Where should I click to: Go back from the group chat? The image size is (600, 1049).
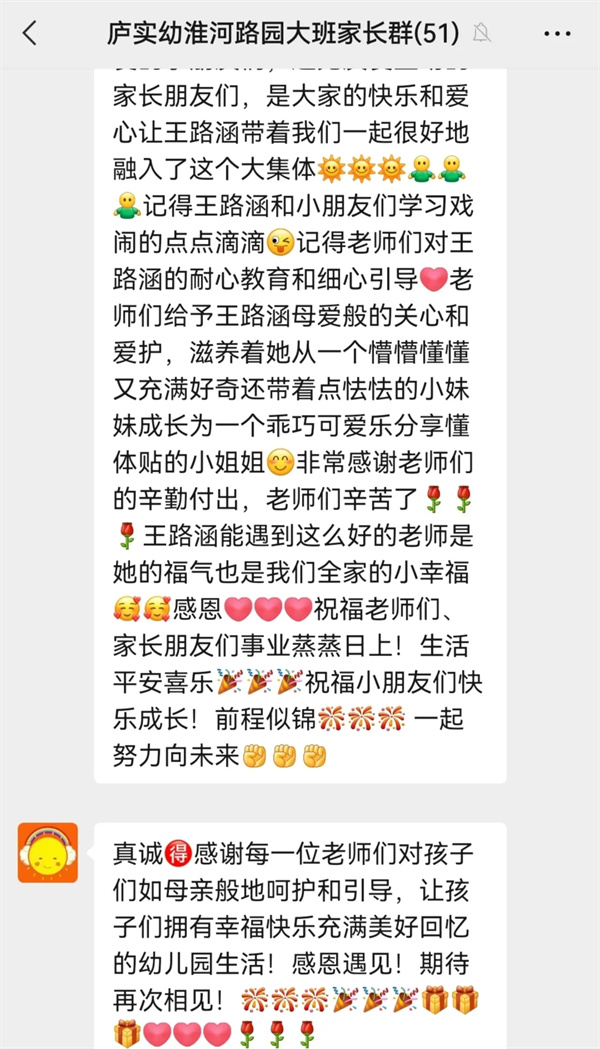tap(29, 33)
